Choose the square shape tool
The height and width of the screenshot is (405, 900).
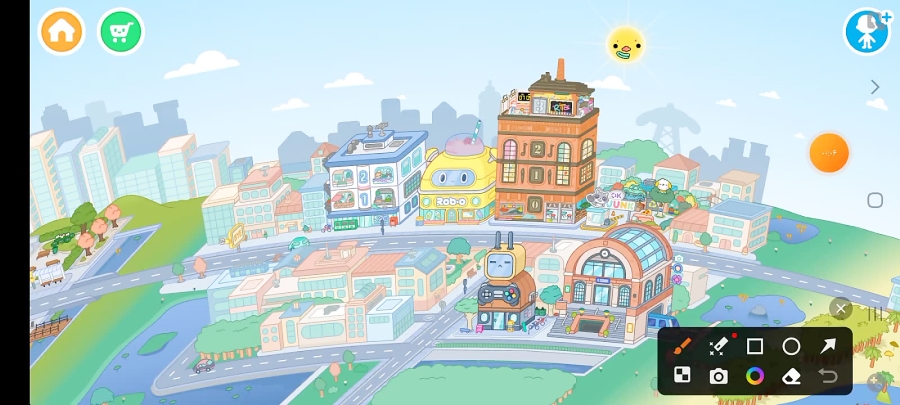(755, 346)
